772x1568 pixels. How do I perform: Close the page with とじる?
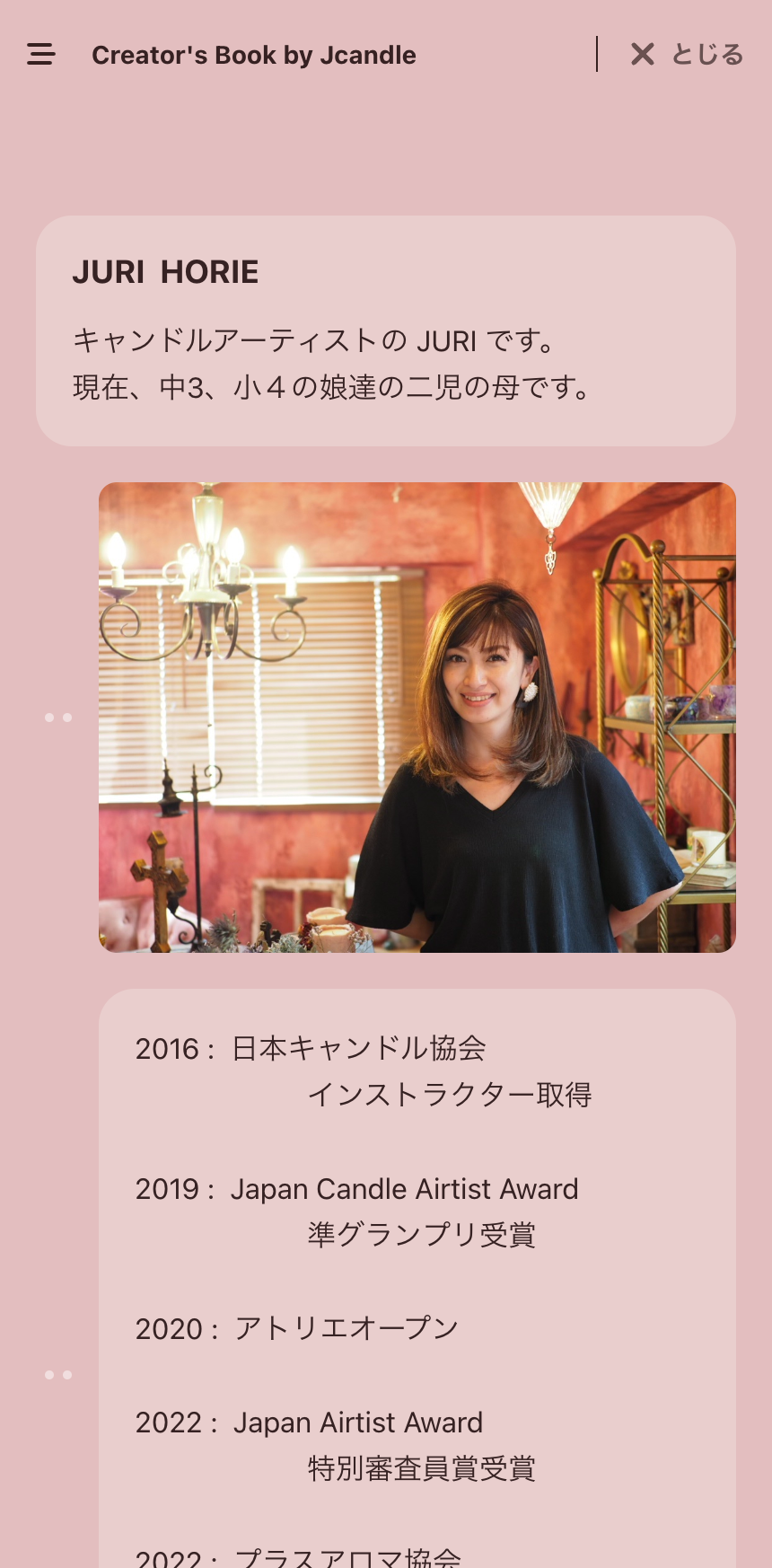pyautogui.click(x=687, y=55)
